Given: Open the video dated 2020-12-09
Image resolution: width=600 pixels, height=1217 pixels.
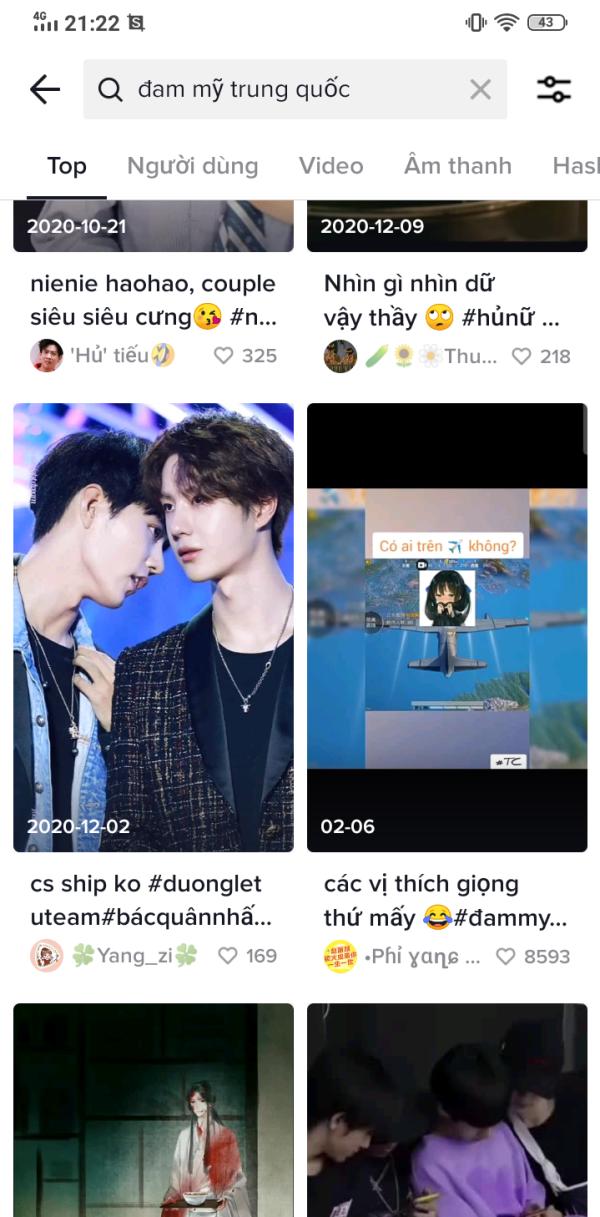Looking at the screenshot, I should coord(447,226).
